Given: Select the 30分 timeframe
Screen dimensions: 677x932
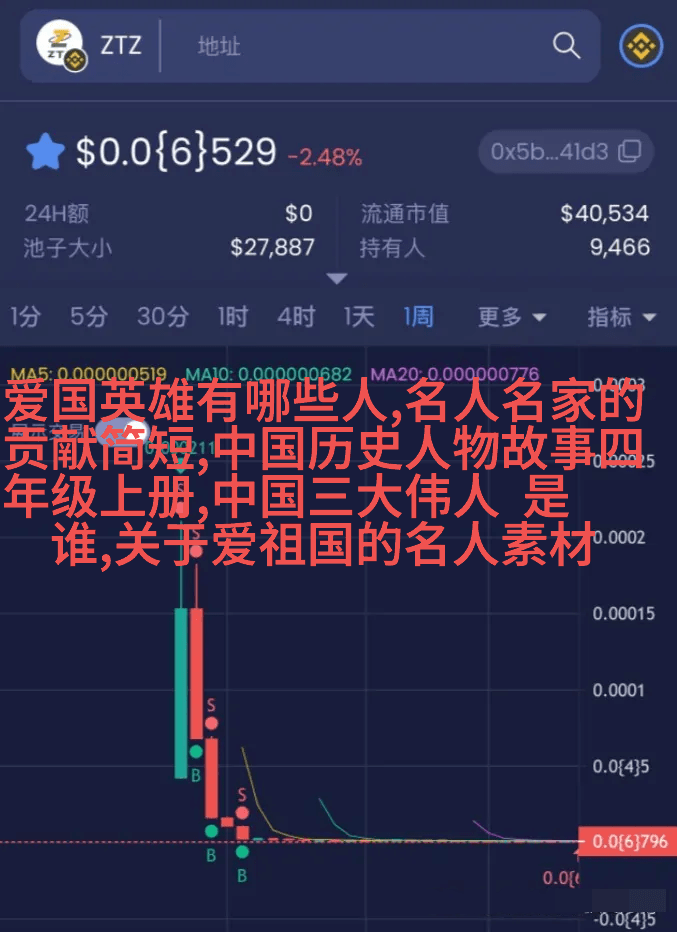Looking at the screenshot, I should [x=162, y=317].
